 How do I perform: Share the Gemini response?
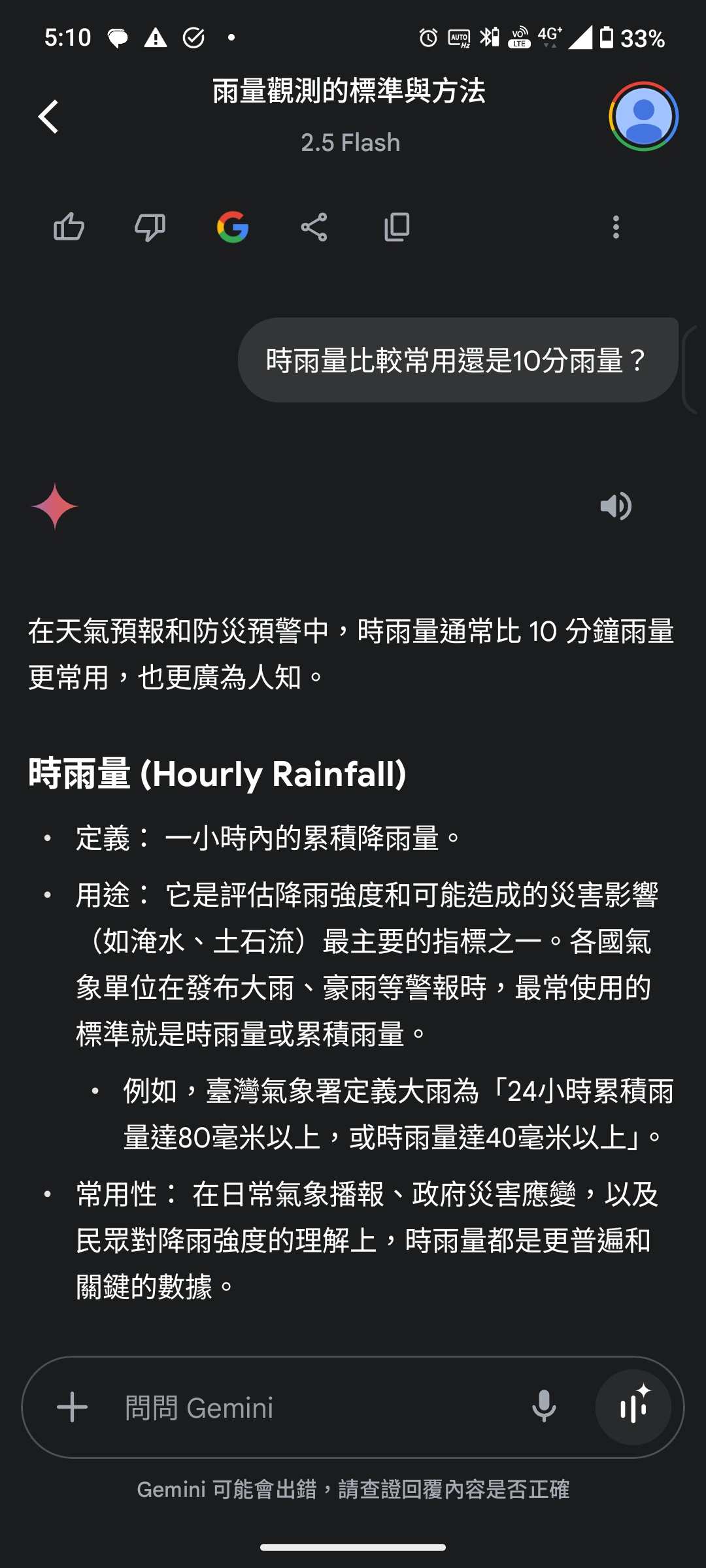(x=314, y=227)
